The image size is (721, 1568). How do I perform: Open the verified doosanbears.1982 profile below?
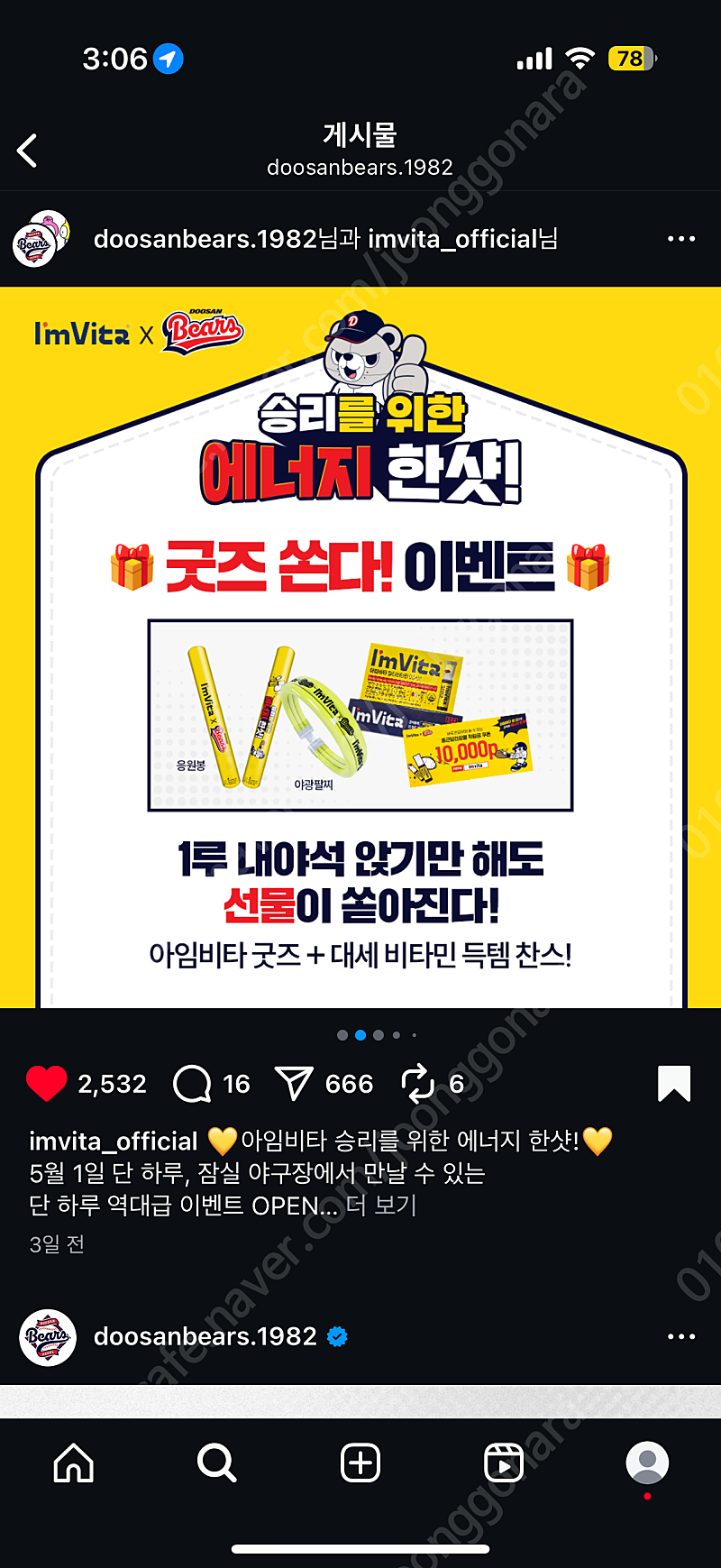(205, 1336)
